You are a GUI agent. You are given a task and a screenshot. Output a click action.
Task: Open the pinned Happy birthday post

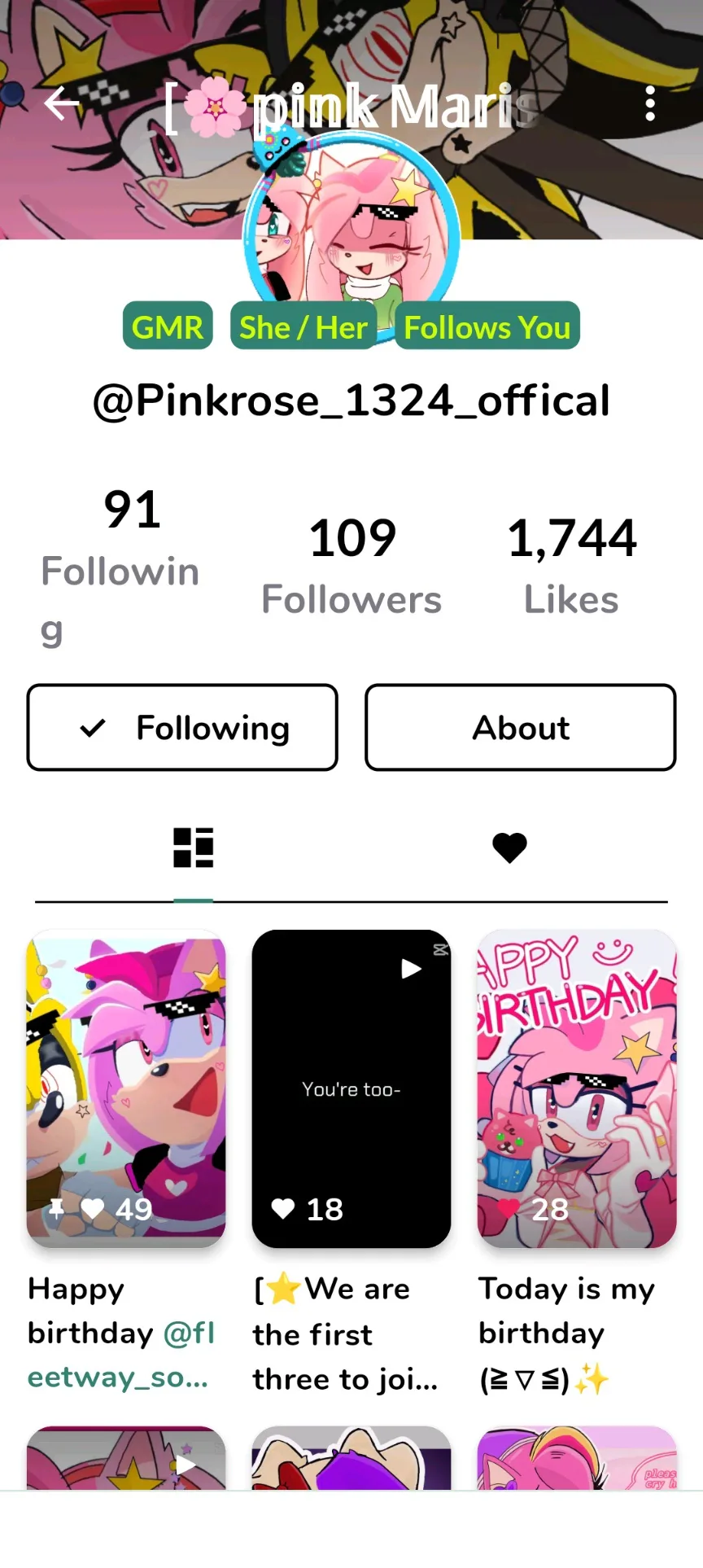(126, 1088)
